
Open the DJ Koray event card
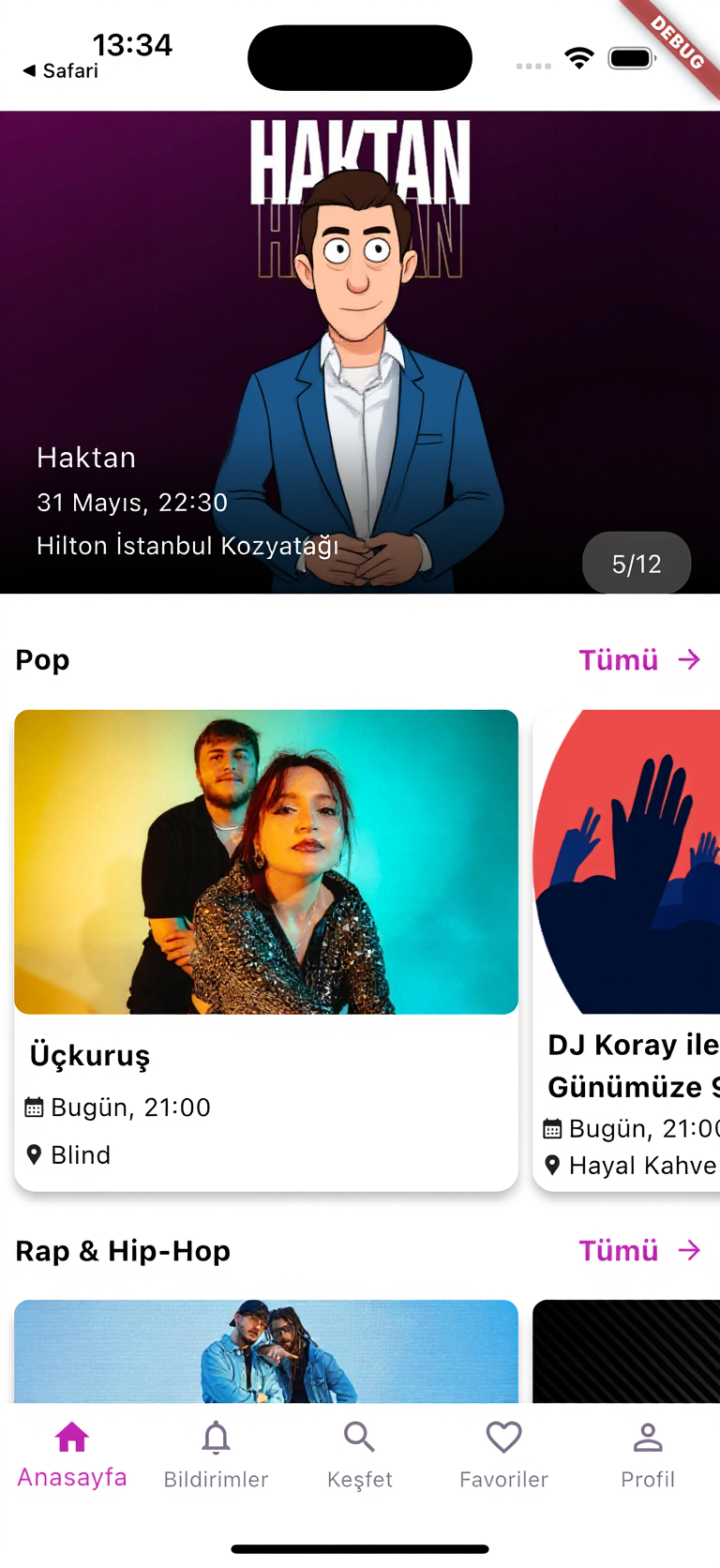tap(628, 949)
